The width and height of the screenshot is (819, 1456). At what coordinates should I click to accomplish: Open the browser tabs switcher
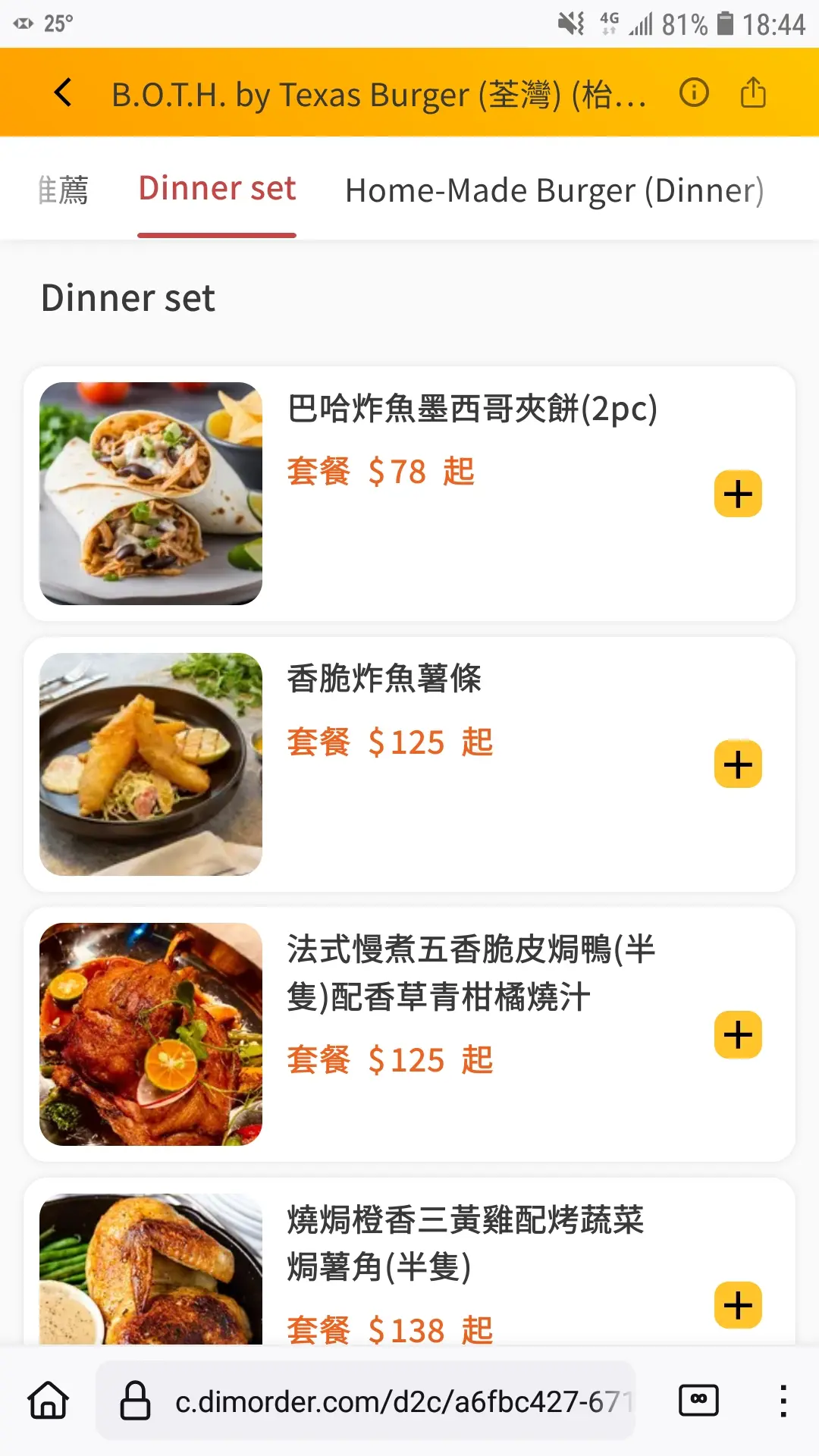(x=698, y=1400)
